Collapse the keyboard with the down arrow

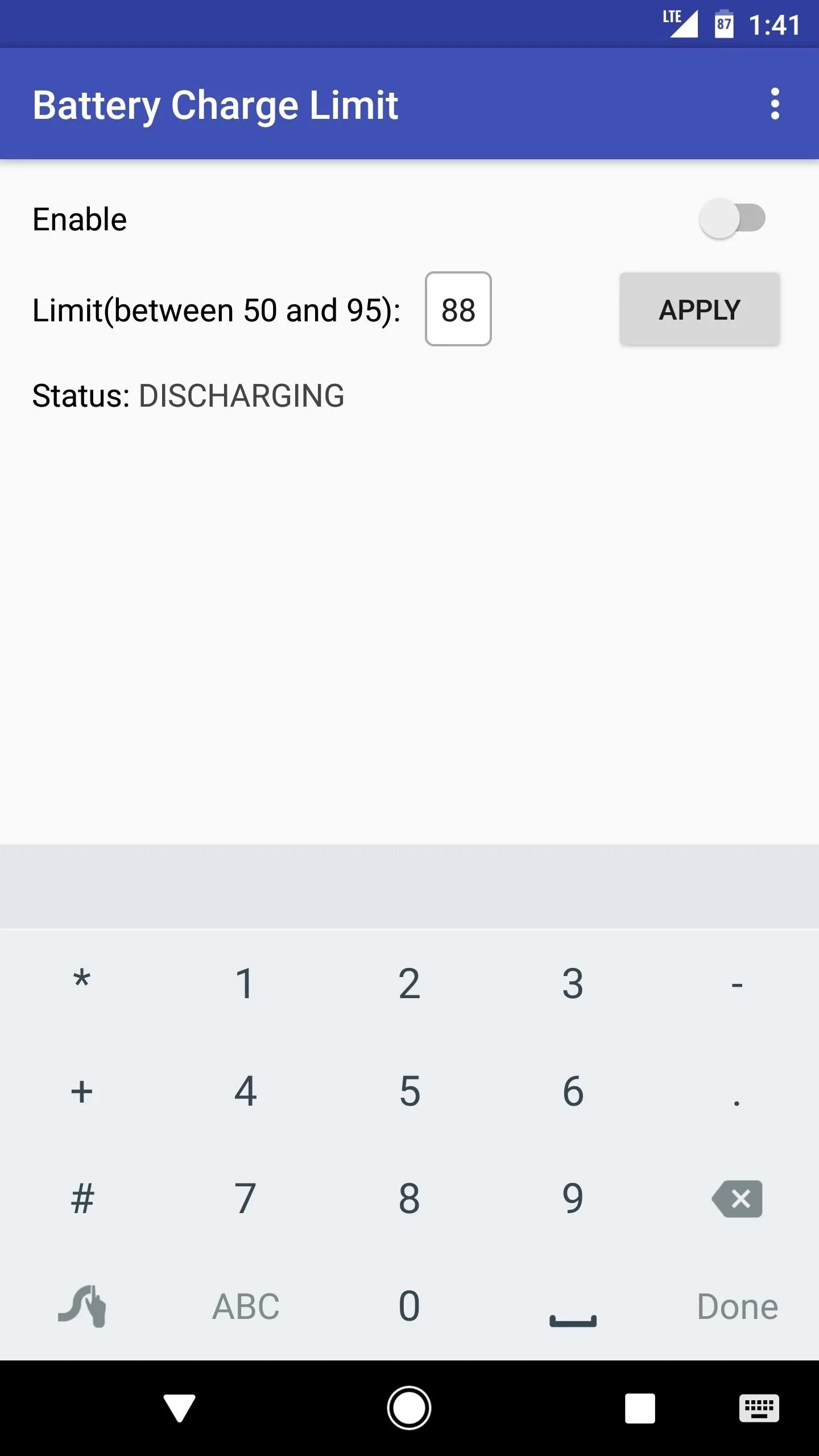tap(179, 1408)
